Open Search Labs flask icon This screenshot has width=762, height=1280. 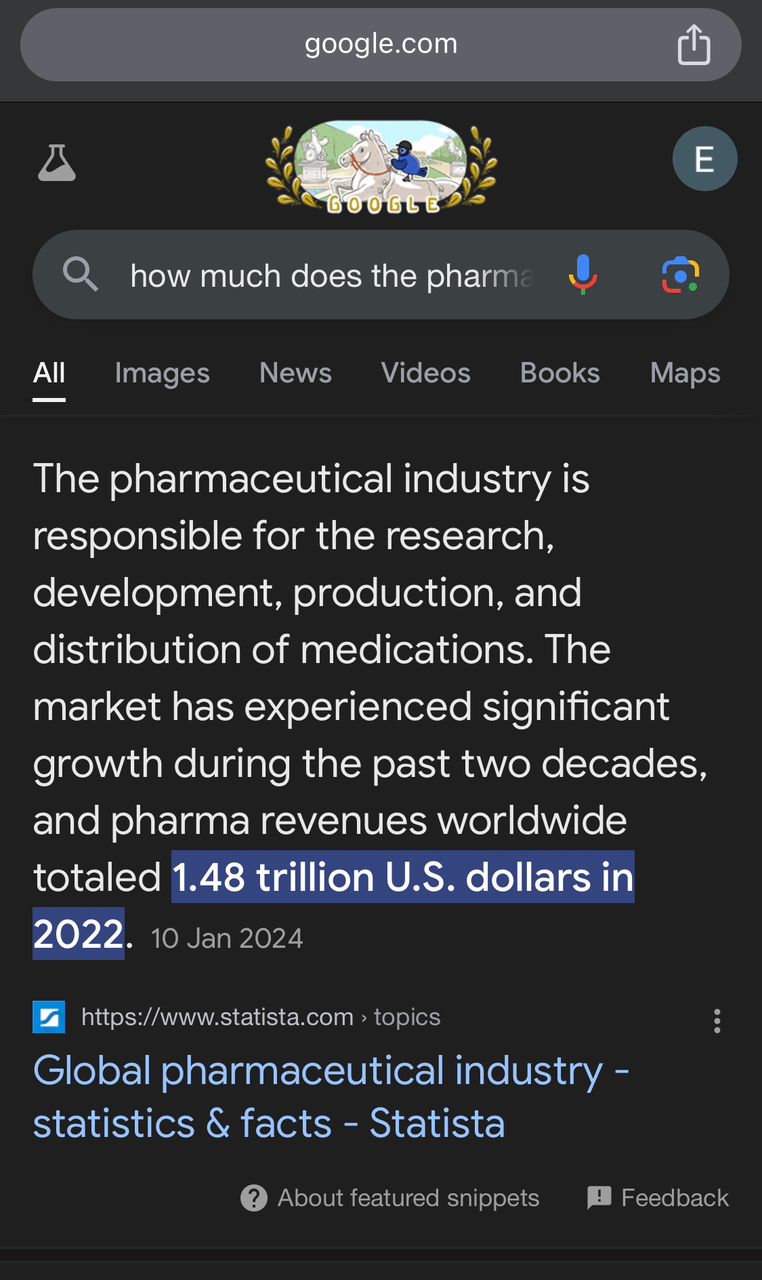point(57,162)
